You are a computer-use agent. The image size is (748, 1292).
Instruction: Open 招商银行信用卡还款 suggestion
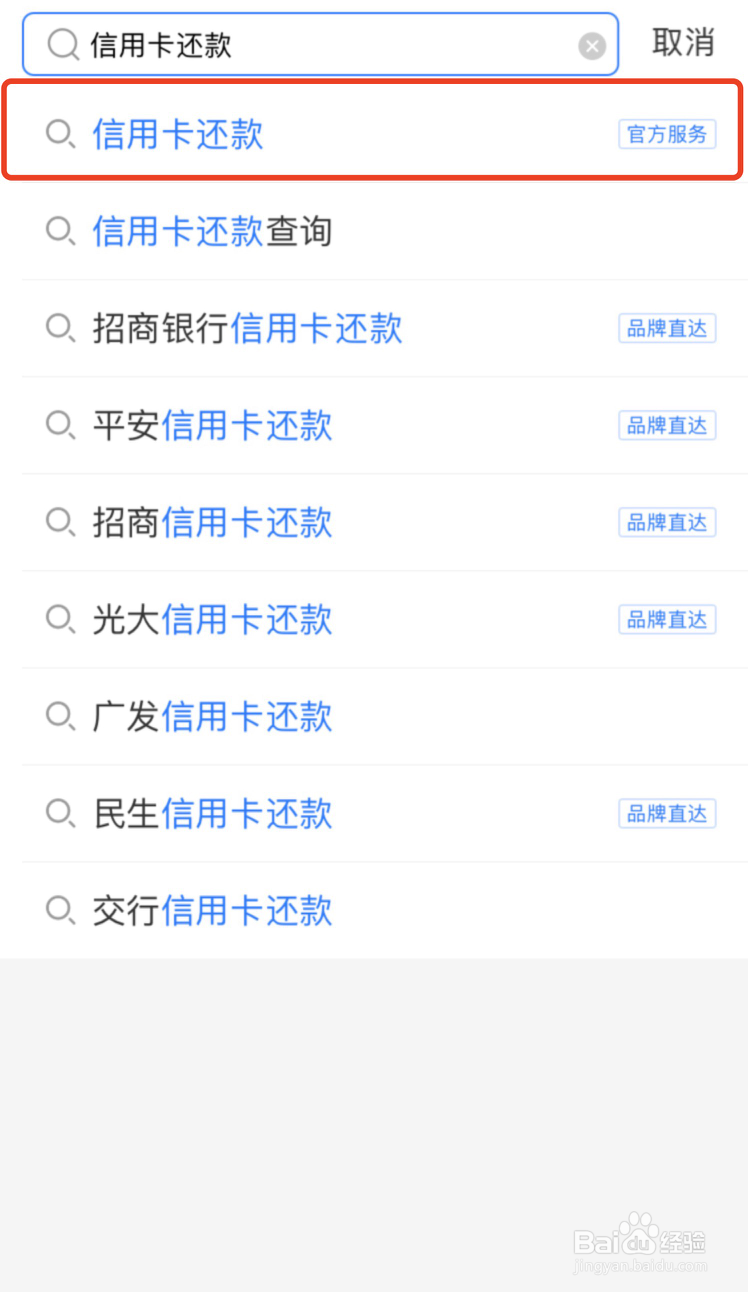coord(372,328)
